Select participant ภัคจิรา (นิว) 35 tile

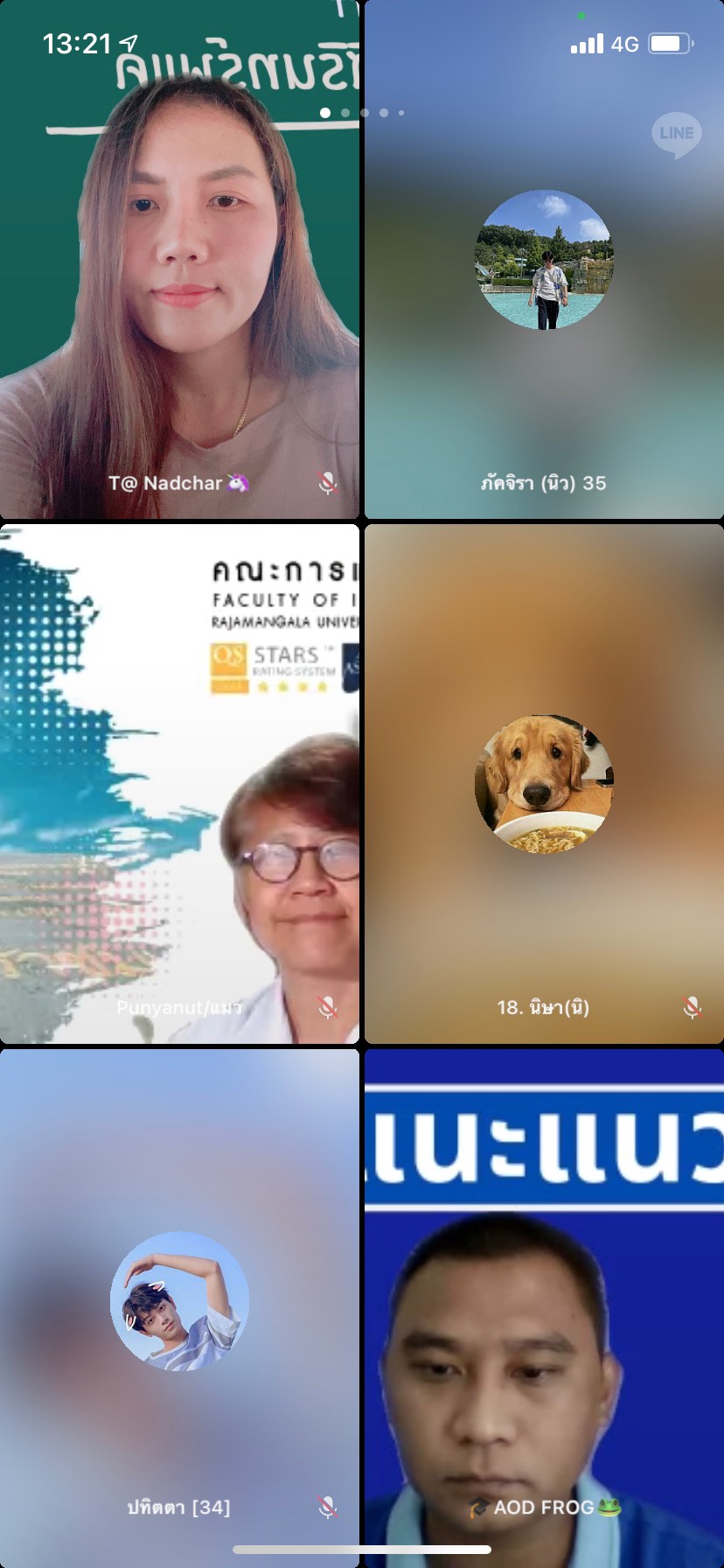[x=544, y=262]
